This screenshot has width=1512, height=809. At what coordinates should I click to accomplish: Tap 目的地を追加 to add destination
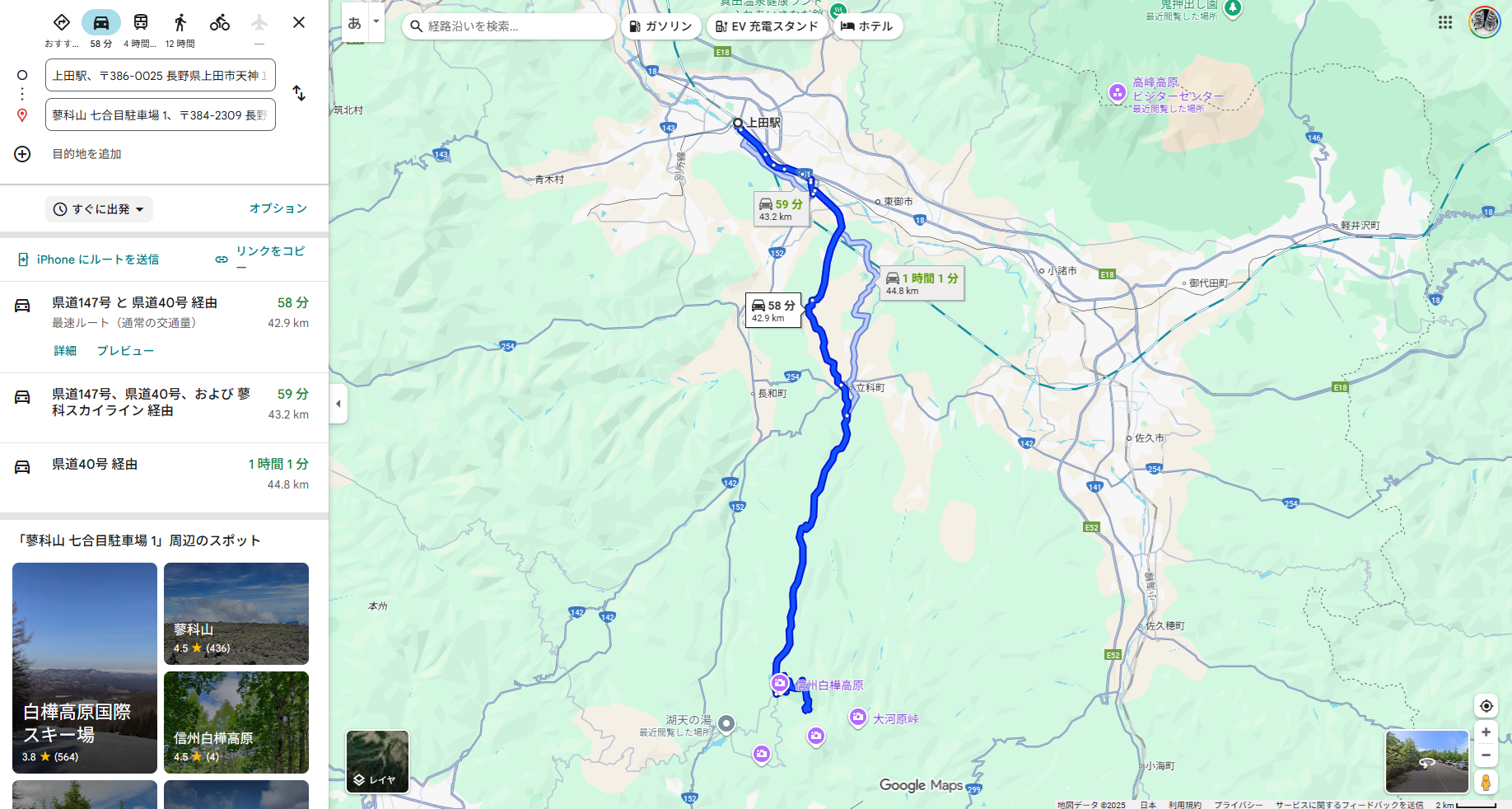(x=86, y=154)
